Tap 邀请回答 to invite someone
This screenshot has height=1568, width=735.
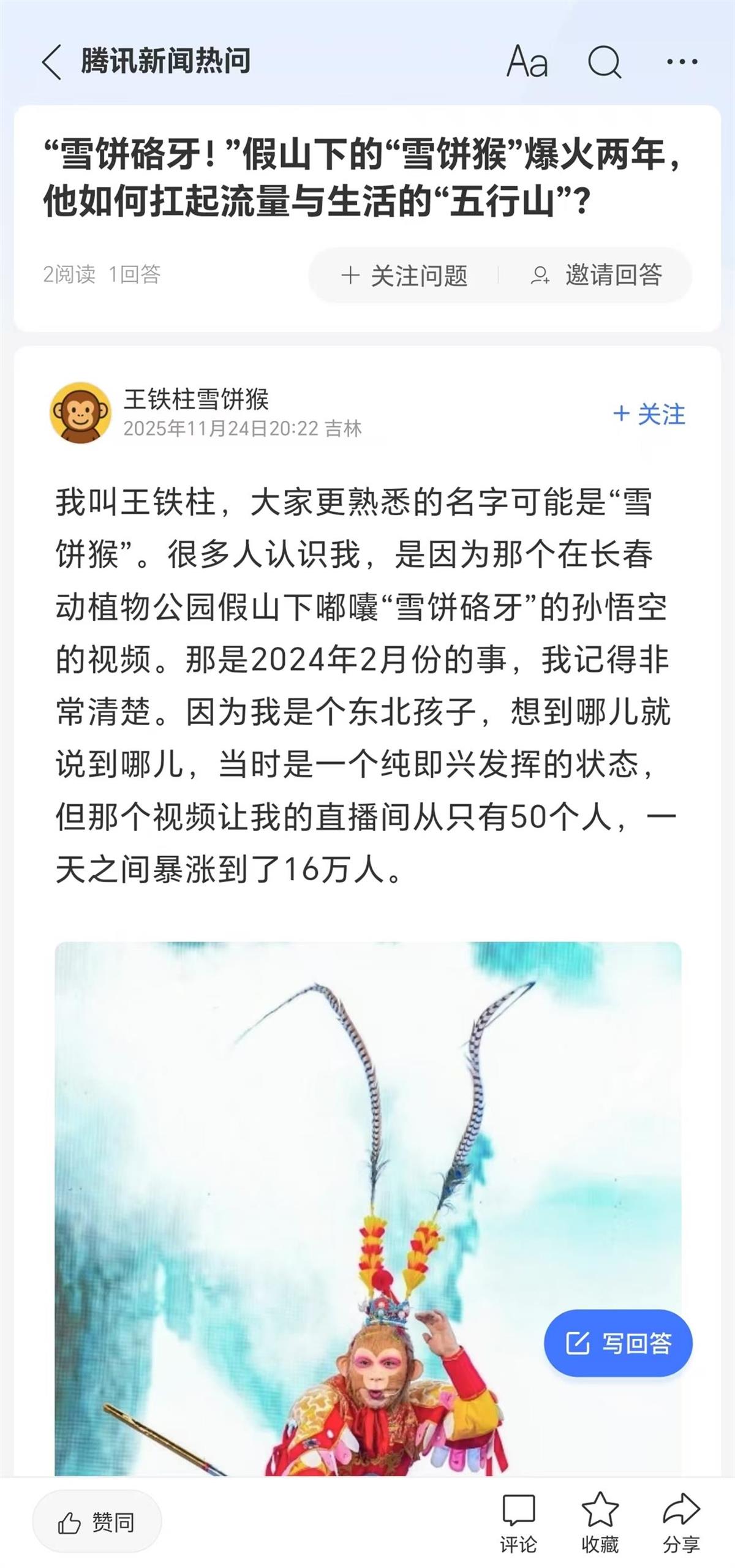point(596,275)
